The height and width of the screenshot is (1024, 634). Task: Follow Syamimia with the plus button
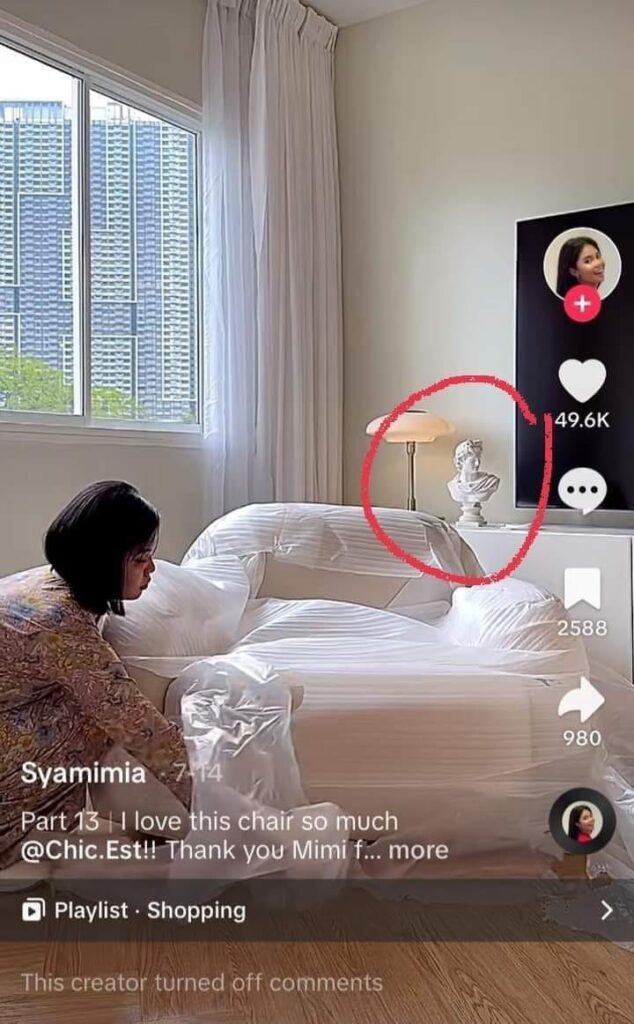click(x=582, y=304)
